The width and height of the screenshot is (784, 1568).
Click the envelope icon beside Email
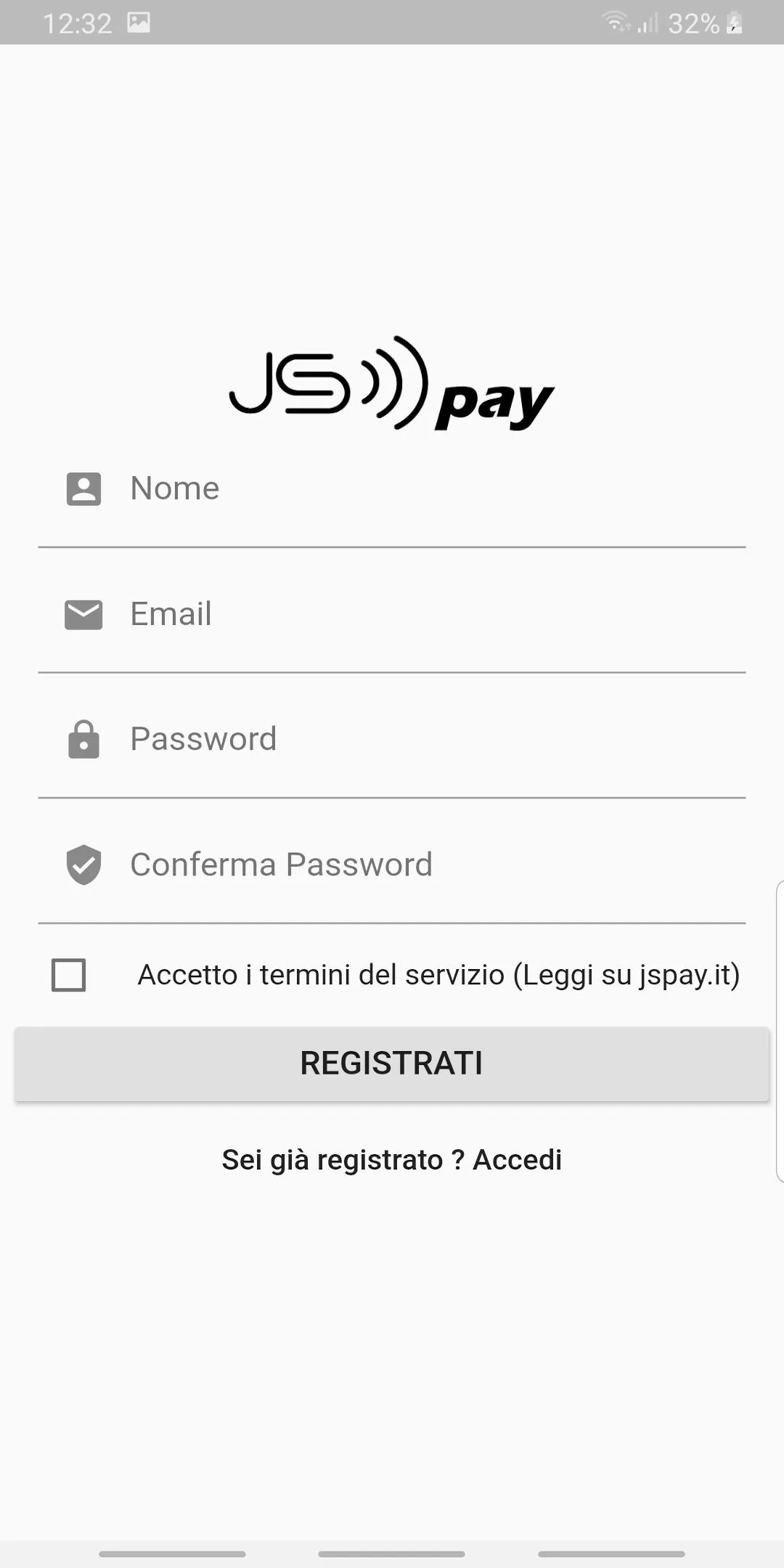coord(83,615)
